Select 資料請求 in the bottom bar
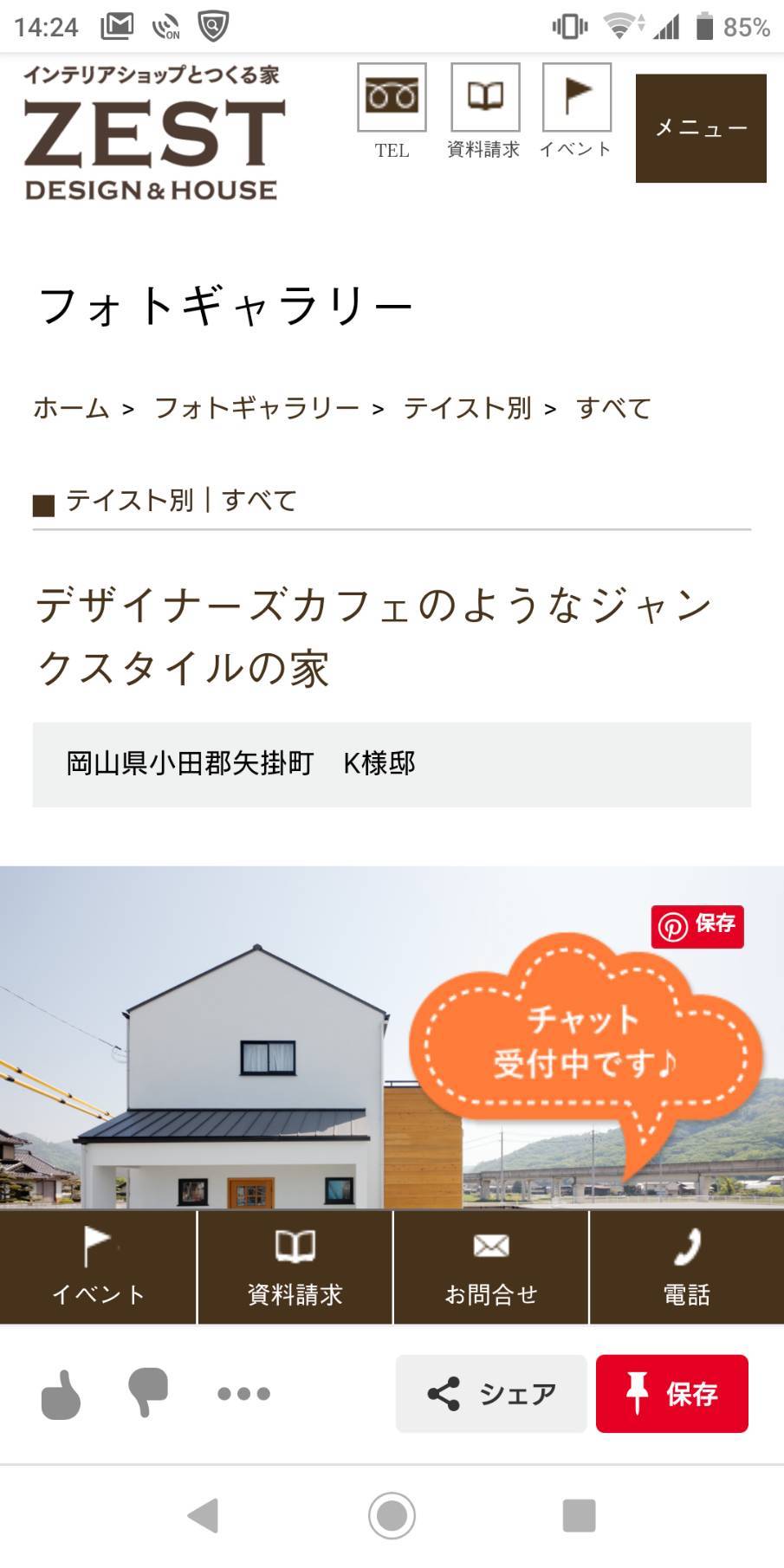Screen dimensions: 784x1568 [295, 1267]
